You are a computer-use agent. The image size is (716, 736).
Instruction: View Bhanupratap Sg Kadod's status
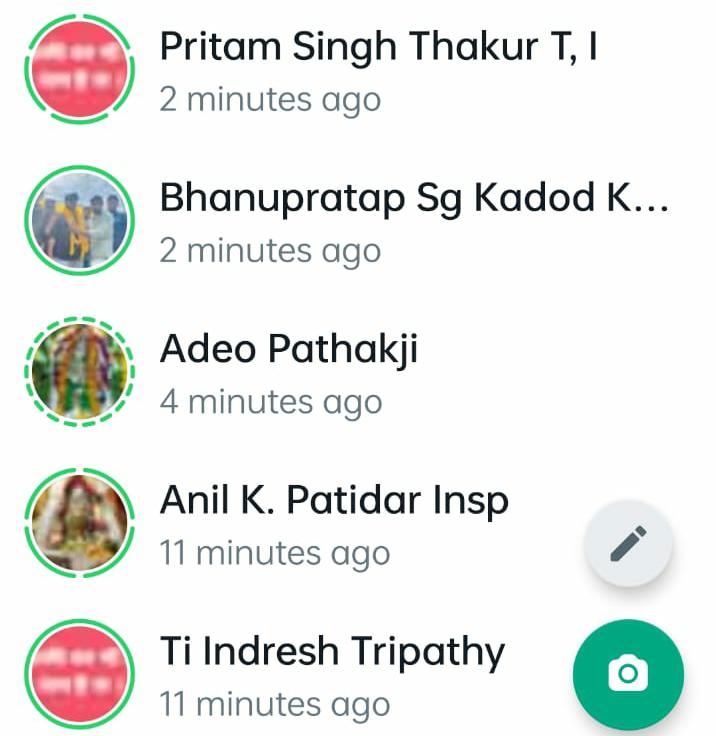pos(79,221)
